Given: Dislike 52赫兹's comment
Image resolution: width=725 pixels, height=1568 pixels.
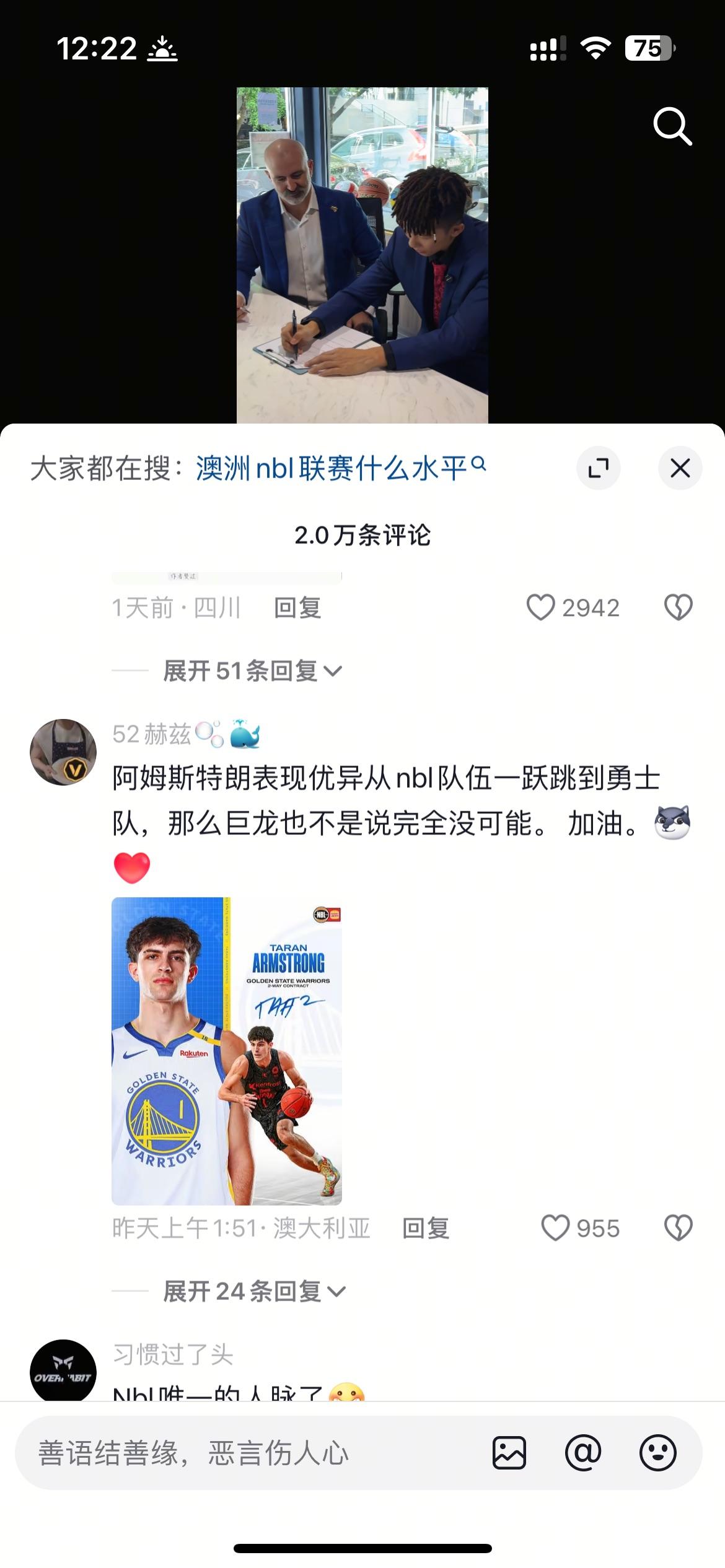Looking at the screenshot, I should (678, 1228).
